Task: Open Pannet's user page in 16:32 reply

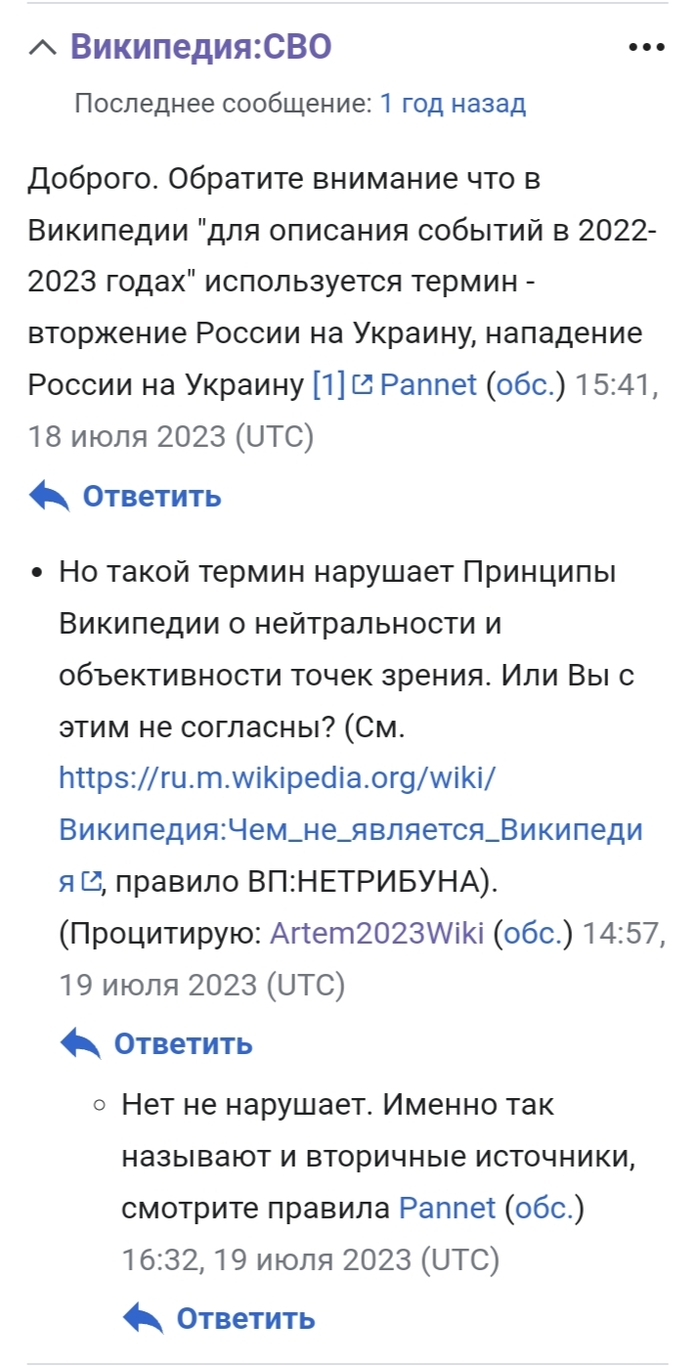Action: coord(447,1208)
